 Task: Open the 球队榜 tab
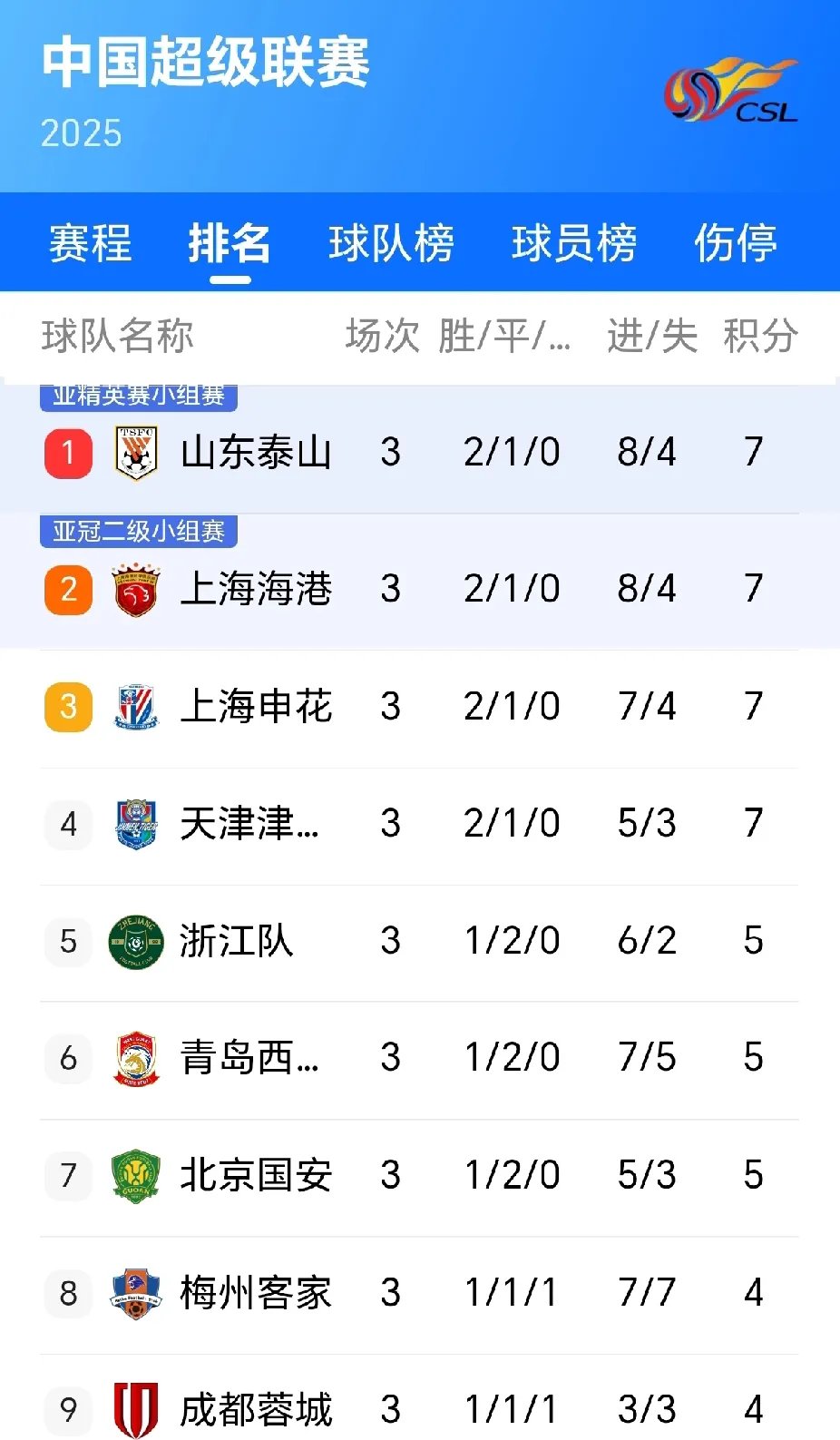(x=391, y=243)
